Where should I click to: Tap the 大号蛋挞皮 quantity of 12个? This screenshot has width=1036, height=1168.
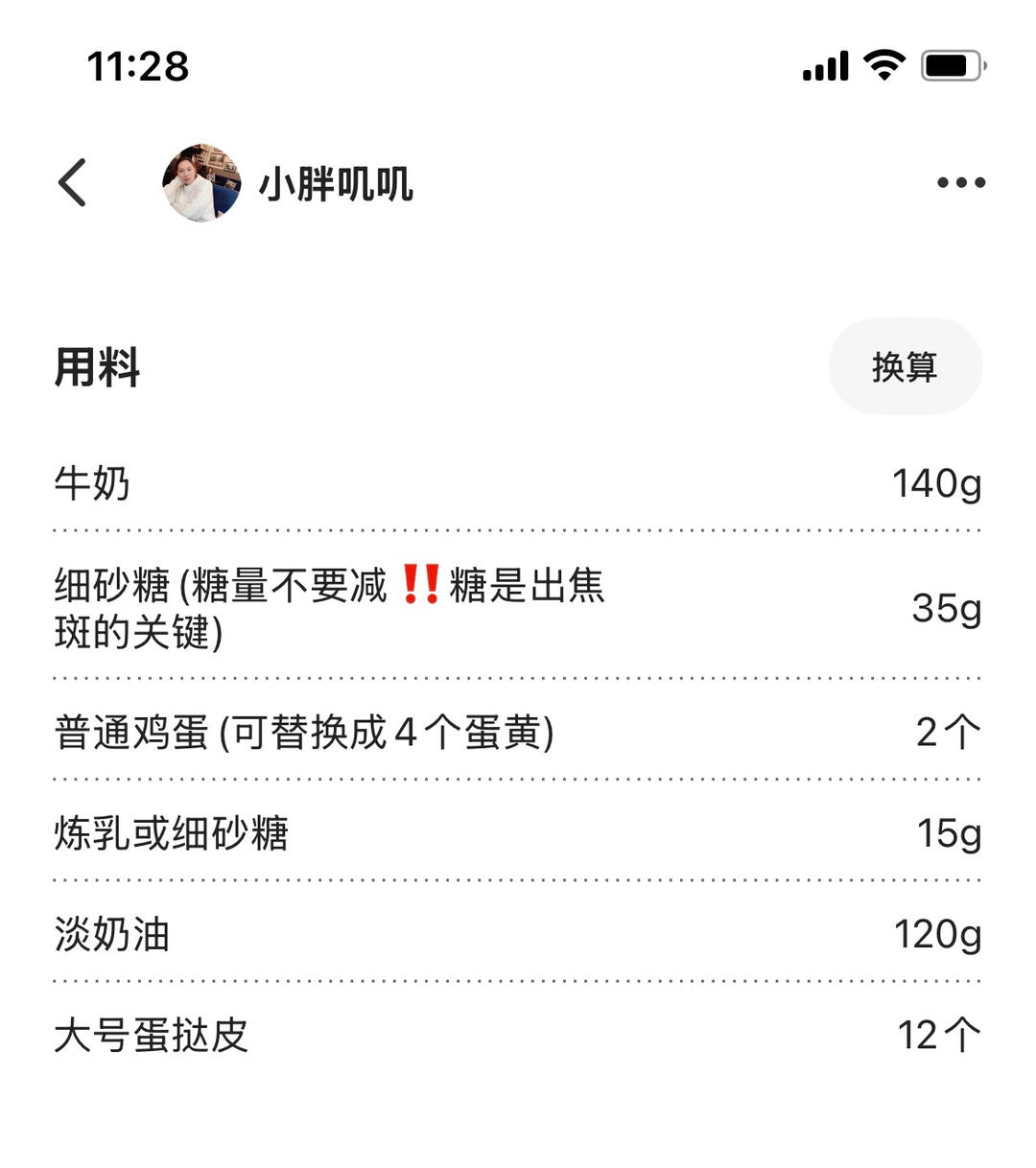pyautogui.click(x=936, y=1034)
